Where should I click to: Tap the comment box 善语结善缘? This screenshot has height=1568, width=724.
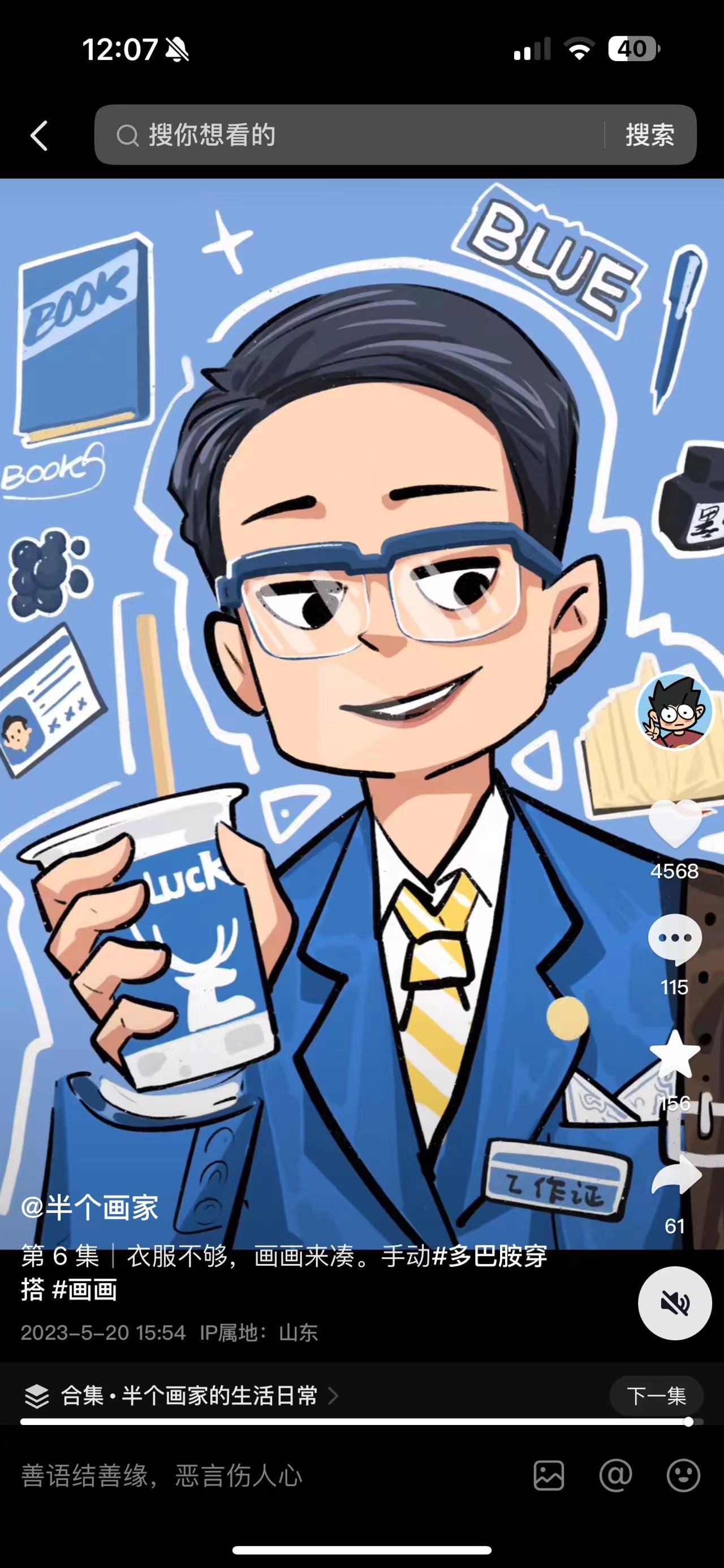[x=244, y=1476]
